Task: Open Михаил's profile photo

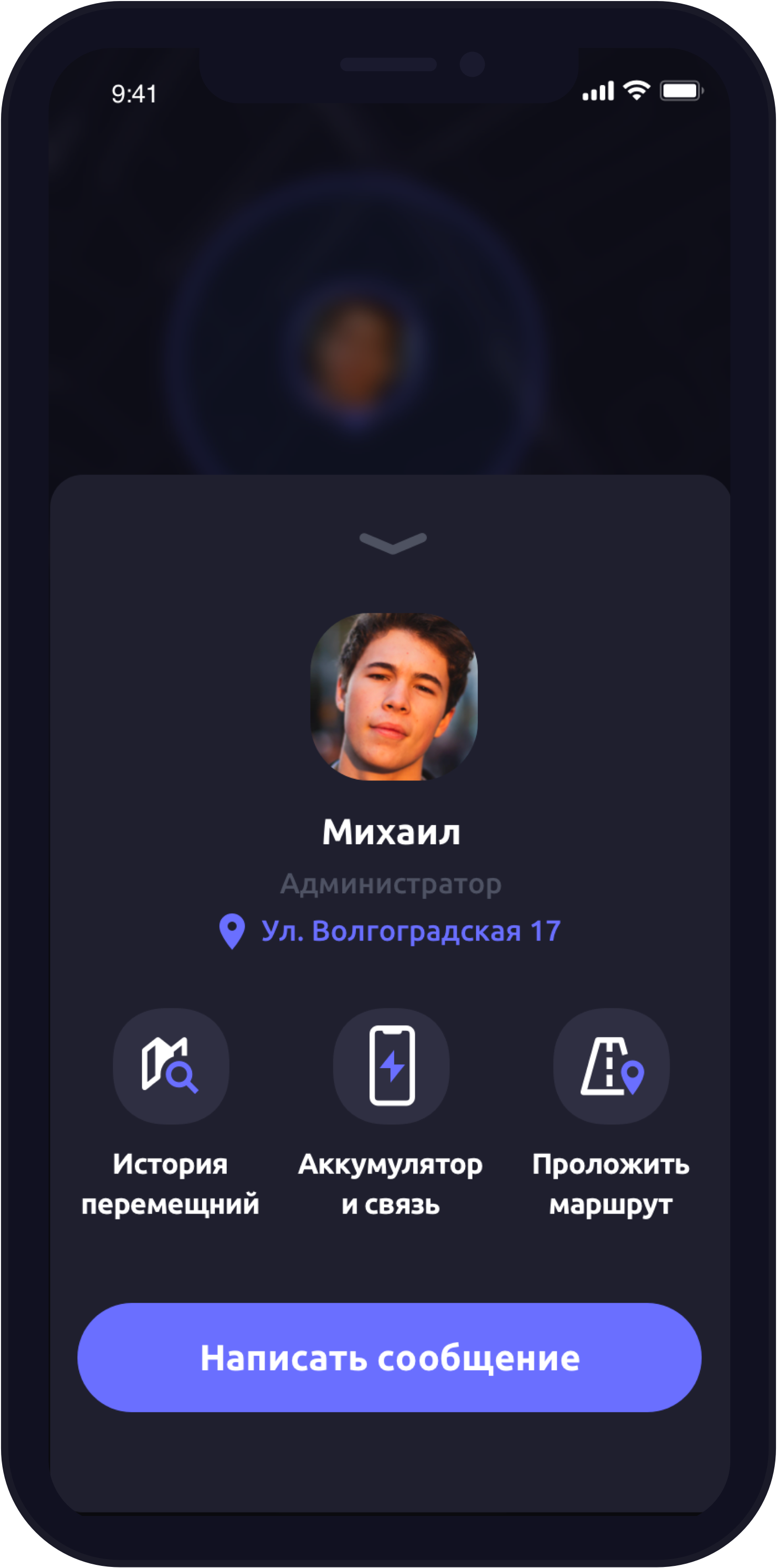Action: coord(394,696)
